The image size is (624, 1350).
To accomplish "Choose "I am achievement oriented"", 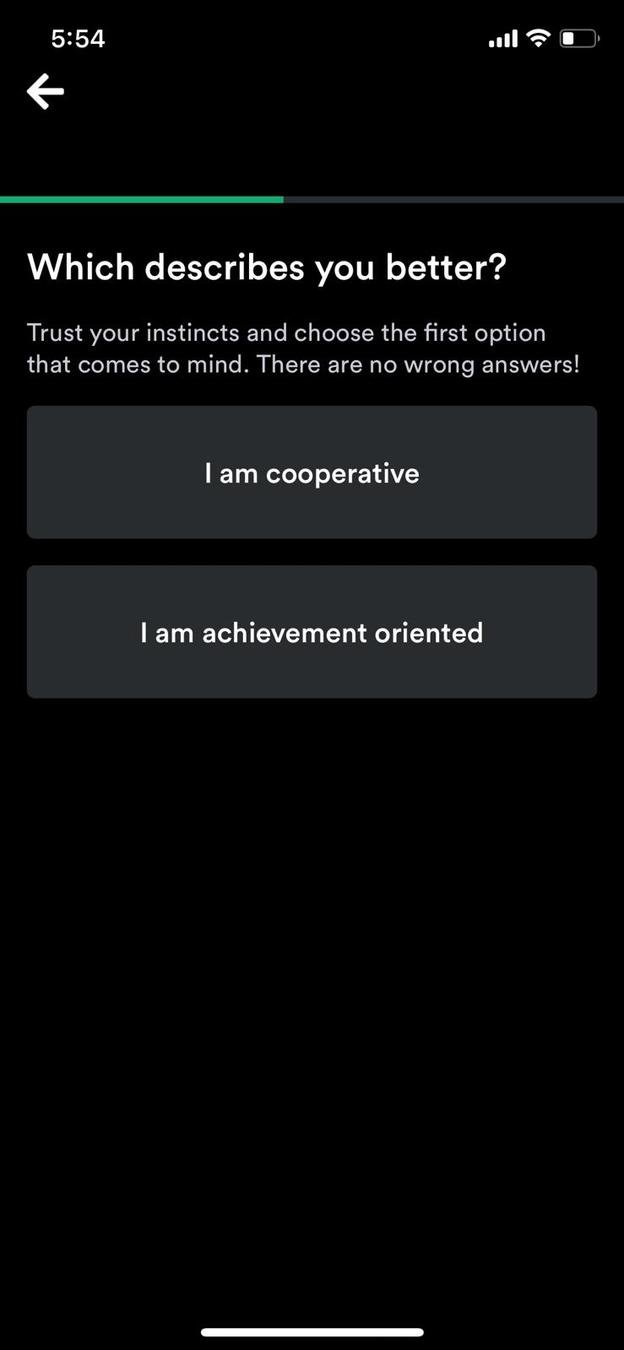I will (312, 632).
